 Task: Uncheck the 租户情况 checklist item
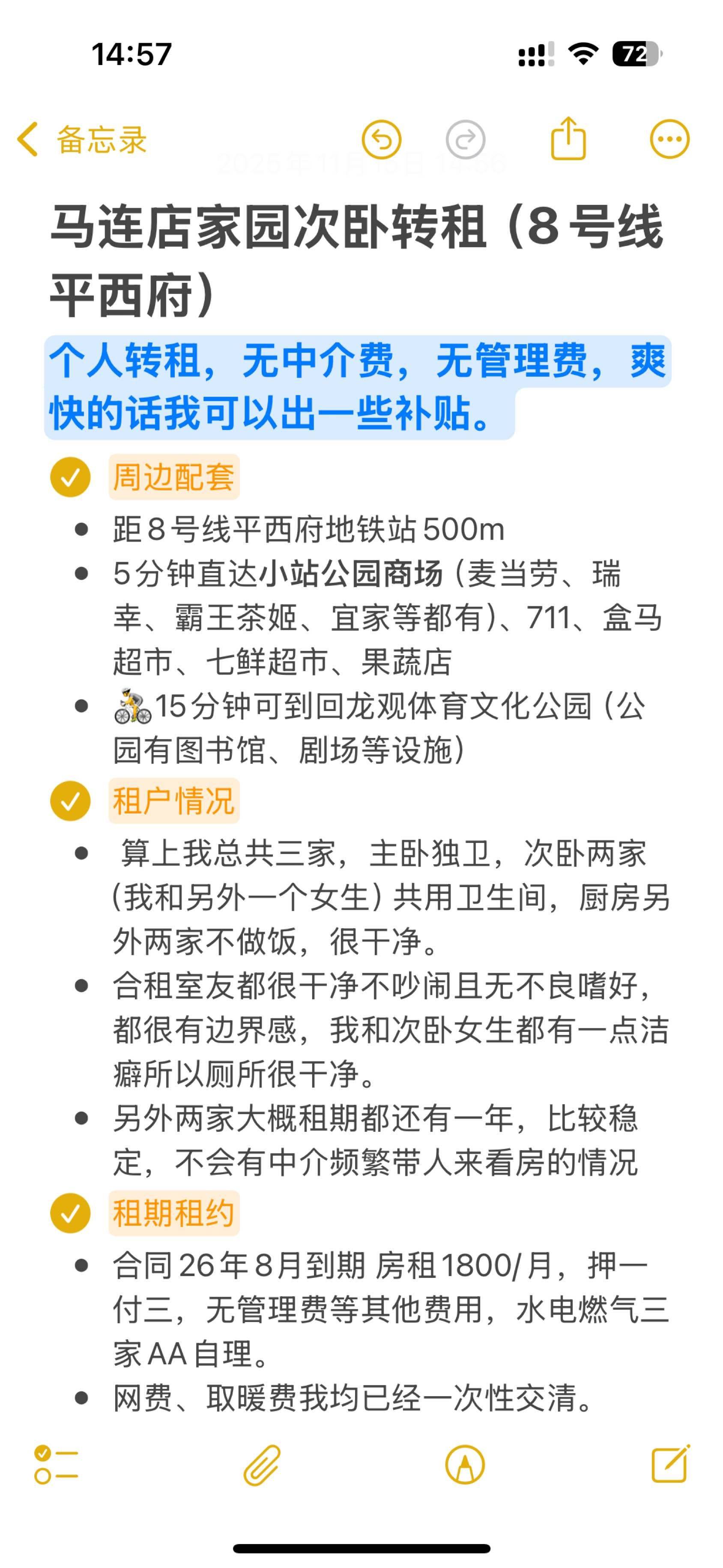71,801
